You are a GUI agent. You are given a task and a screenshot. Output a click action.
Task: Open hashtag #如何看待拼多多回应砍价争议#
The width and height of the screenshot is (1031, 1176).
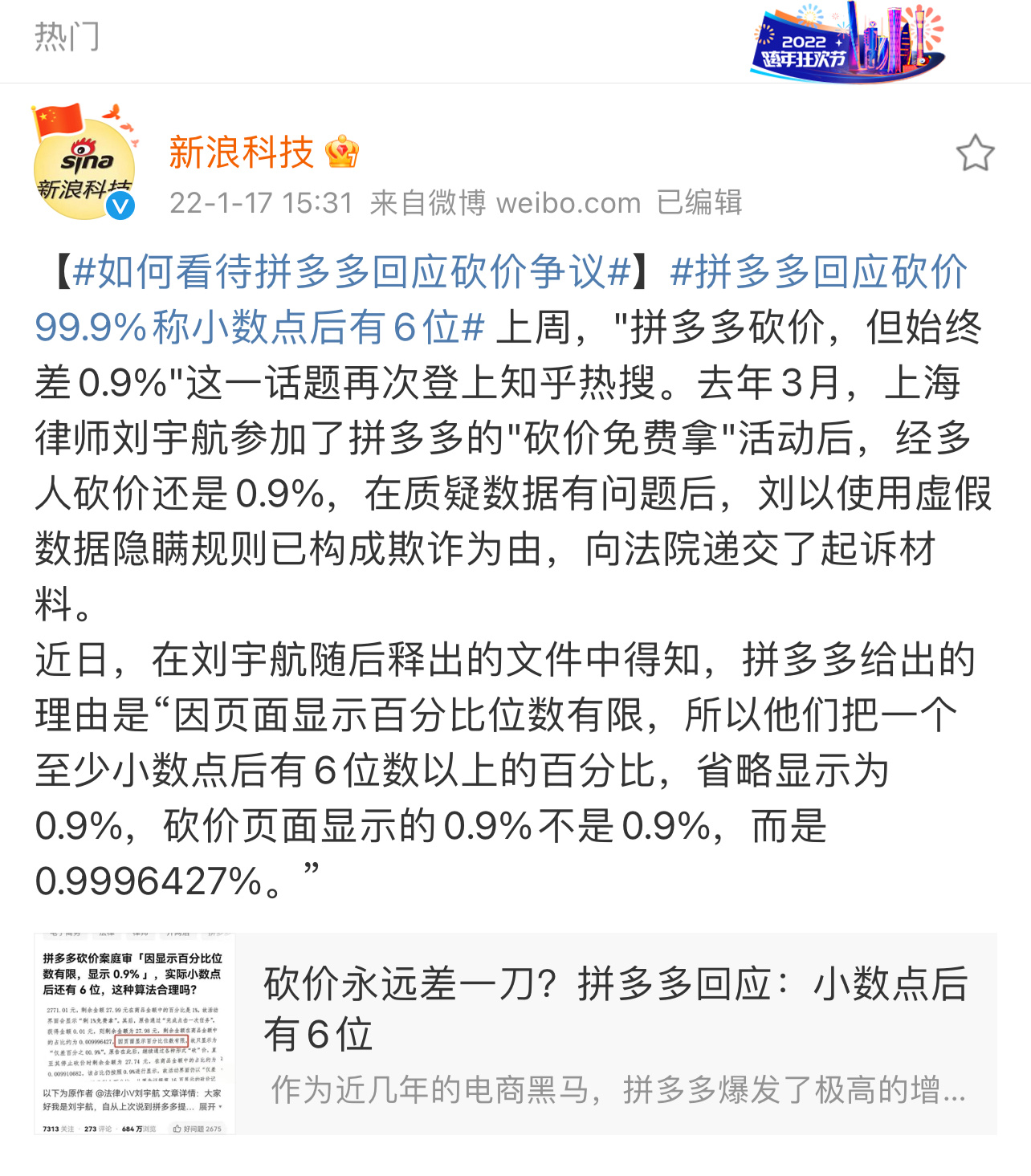[352, 272]
